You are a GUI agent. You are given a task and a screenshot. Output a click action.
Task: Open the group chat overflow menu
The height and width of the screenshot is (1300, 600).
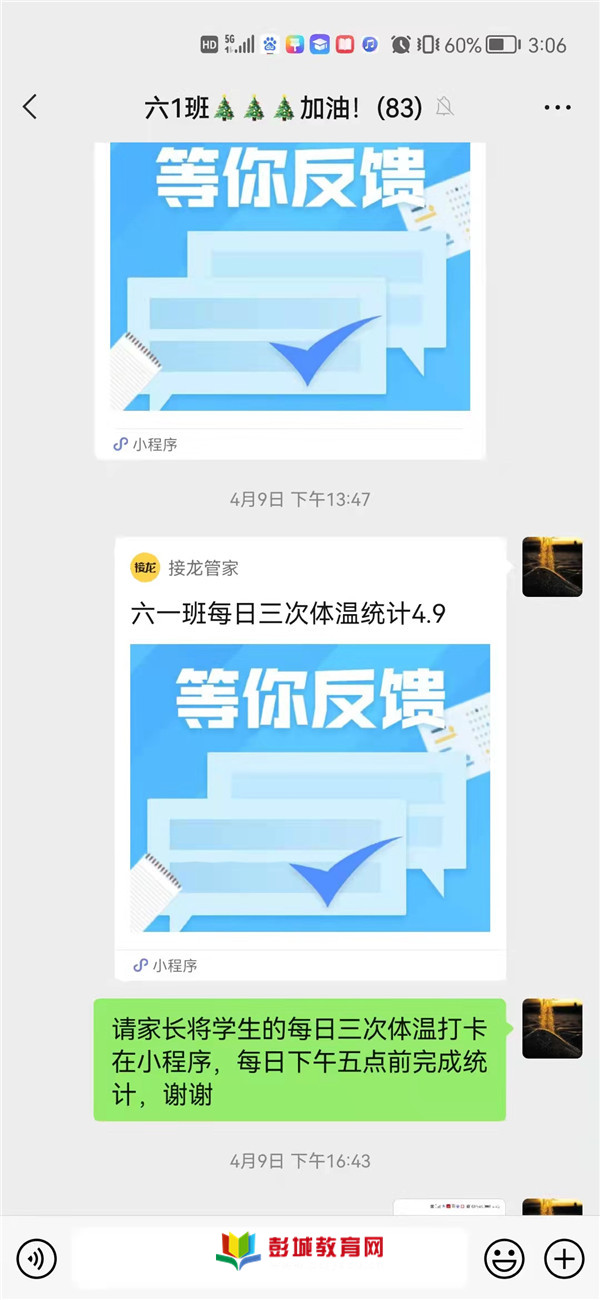pyautogui.click(x=557, y=107)
